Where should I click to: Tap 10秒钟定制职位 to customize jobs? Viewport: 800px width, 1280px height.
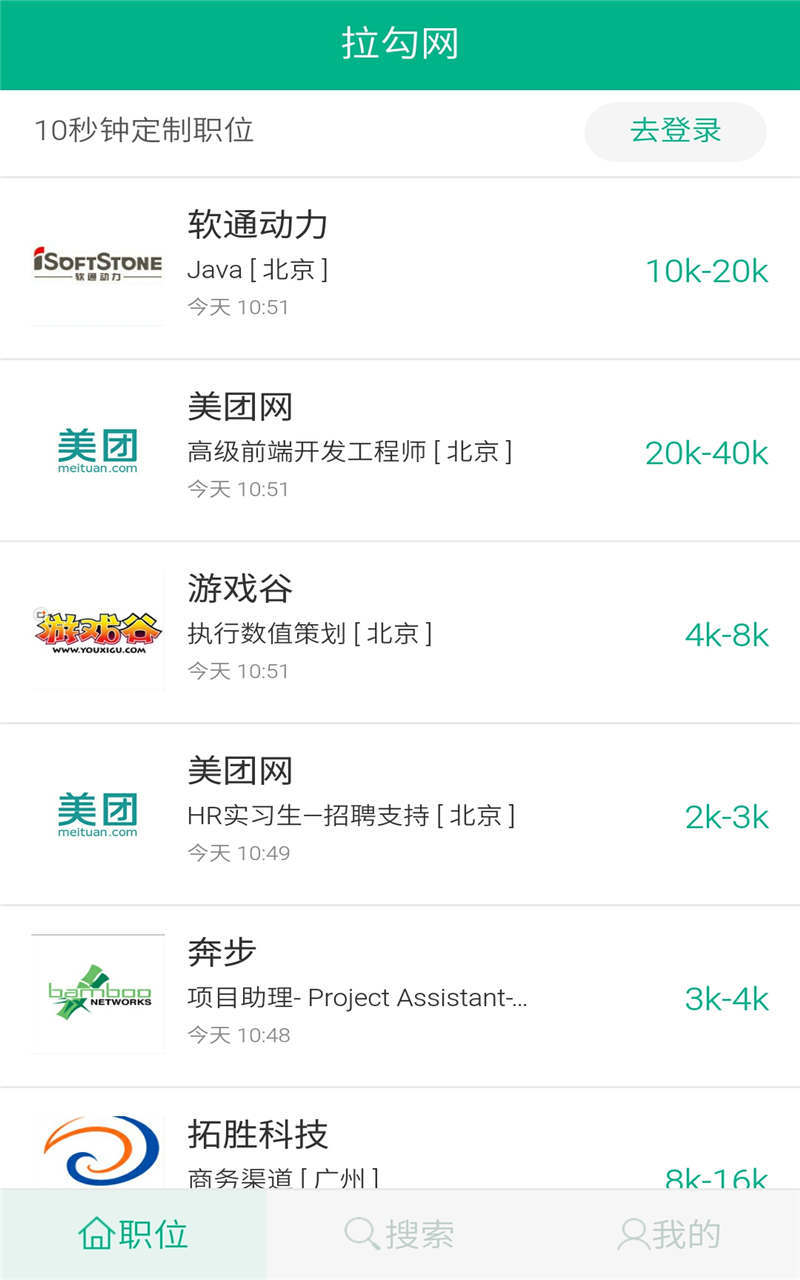click(144, 130)
